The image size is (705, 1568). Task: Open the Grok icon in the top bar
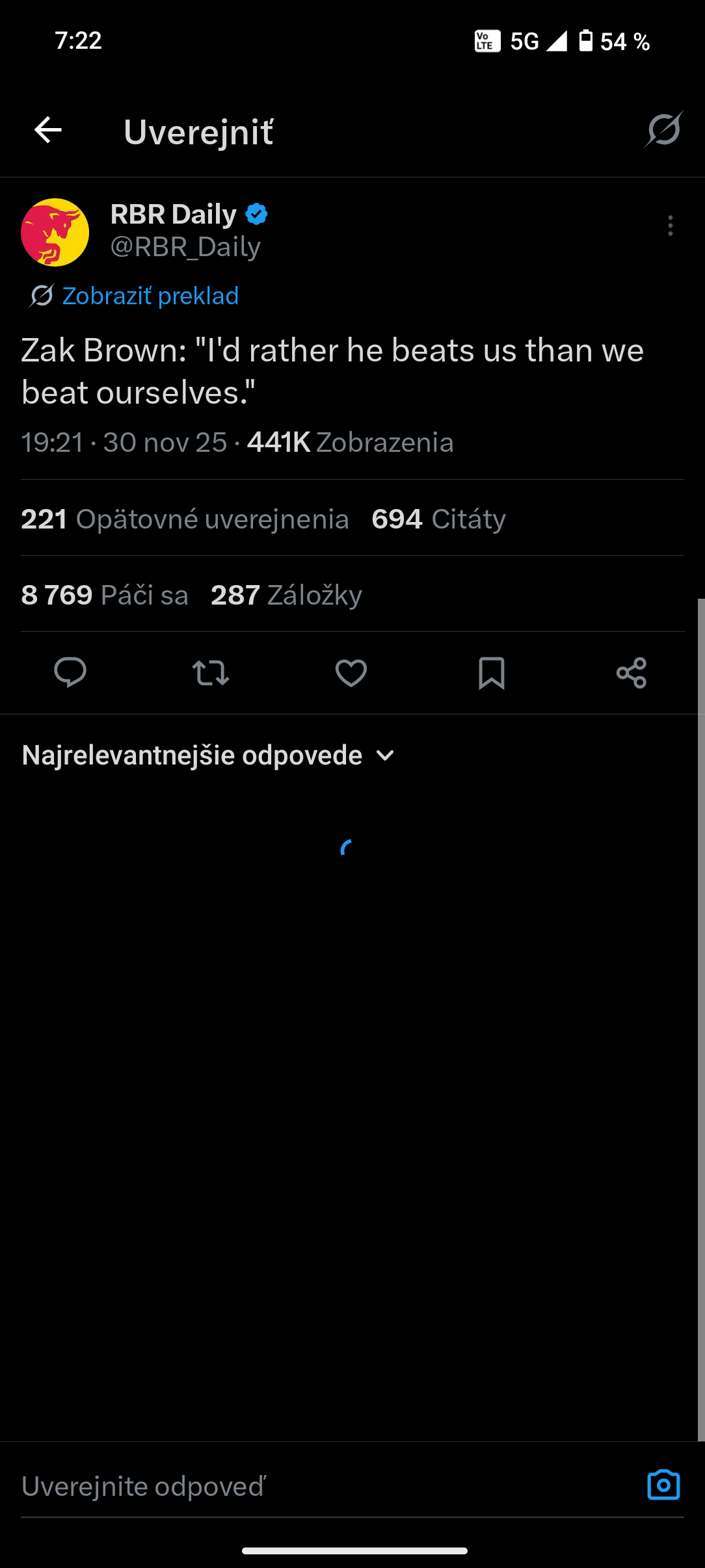click(663, 130)
